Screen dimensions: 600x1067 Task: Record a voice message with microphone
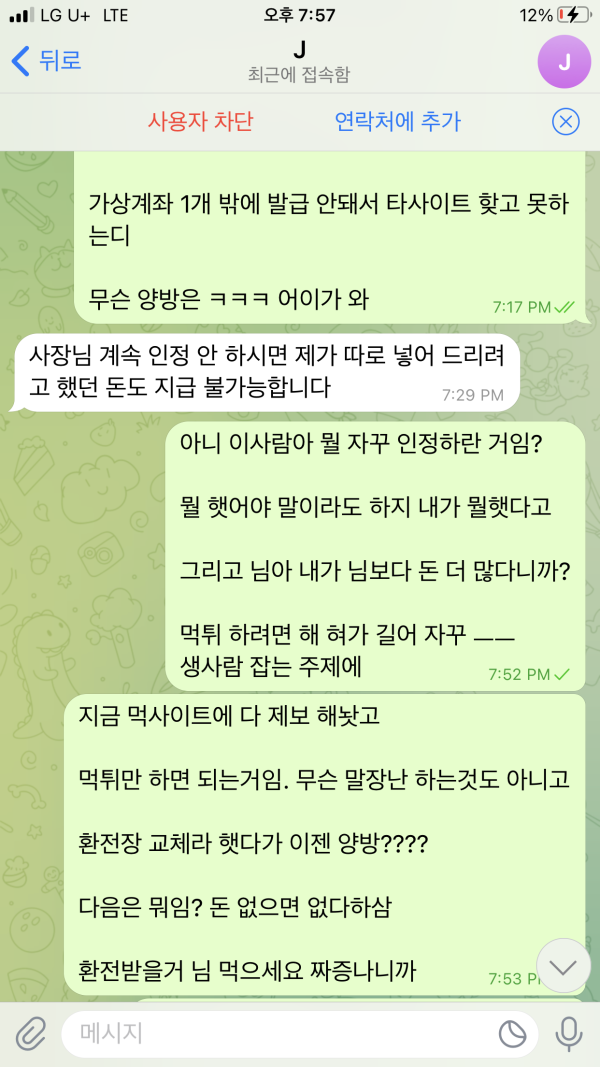[569, 1034]
